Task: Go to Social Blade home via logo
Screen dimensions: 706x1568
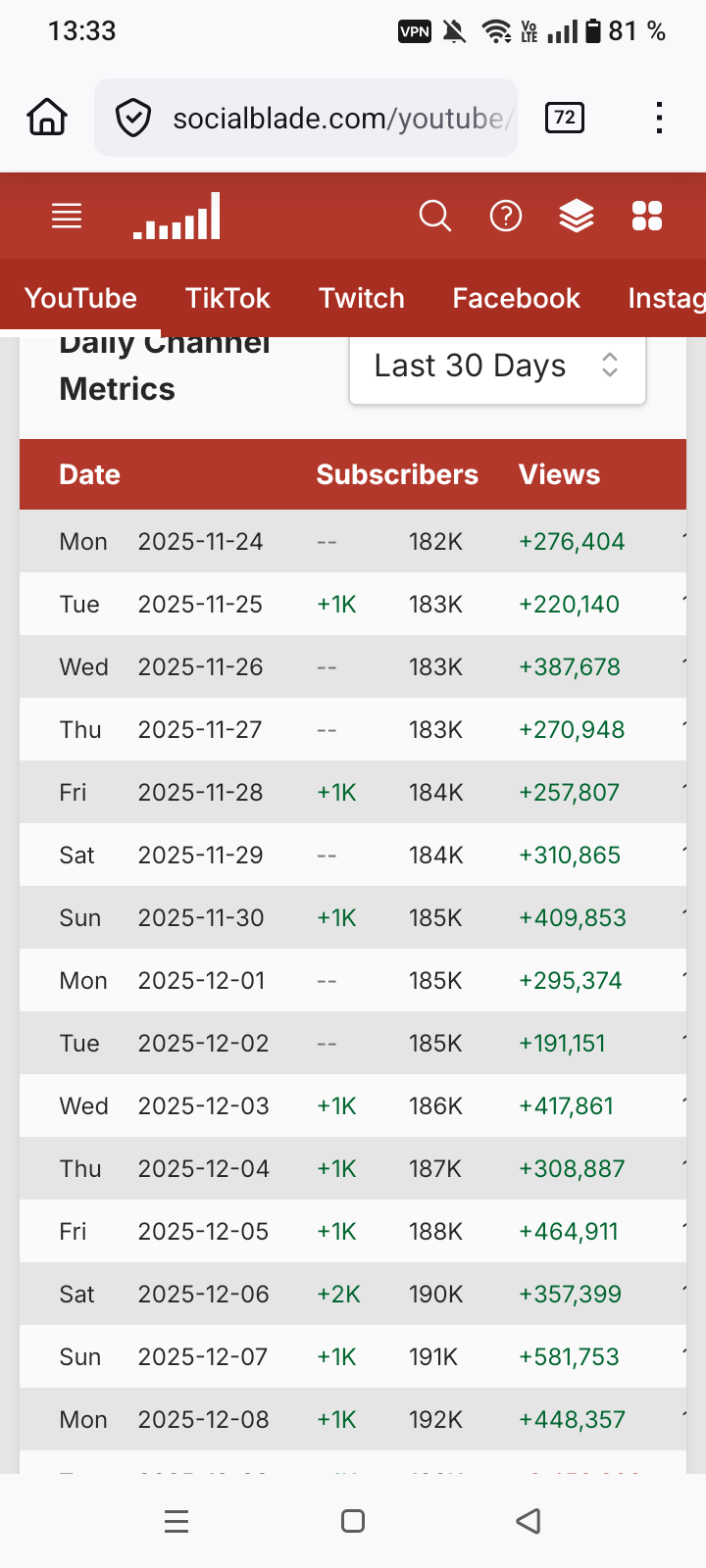Action: point(177,217)
